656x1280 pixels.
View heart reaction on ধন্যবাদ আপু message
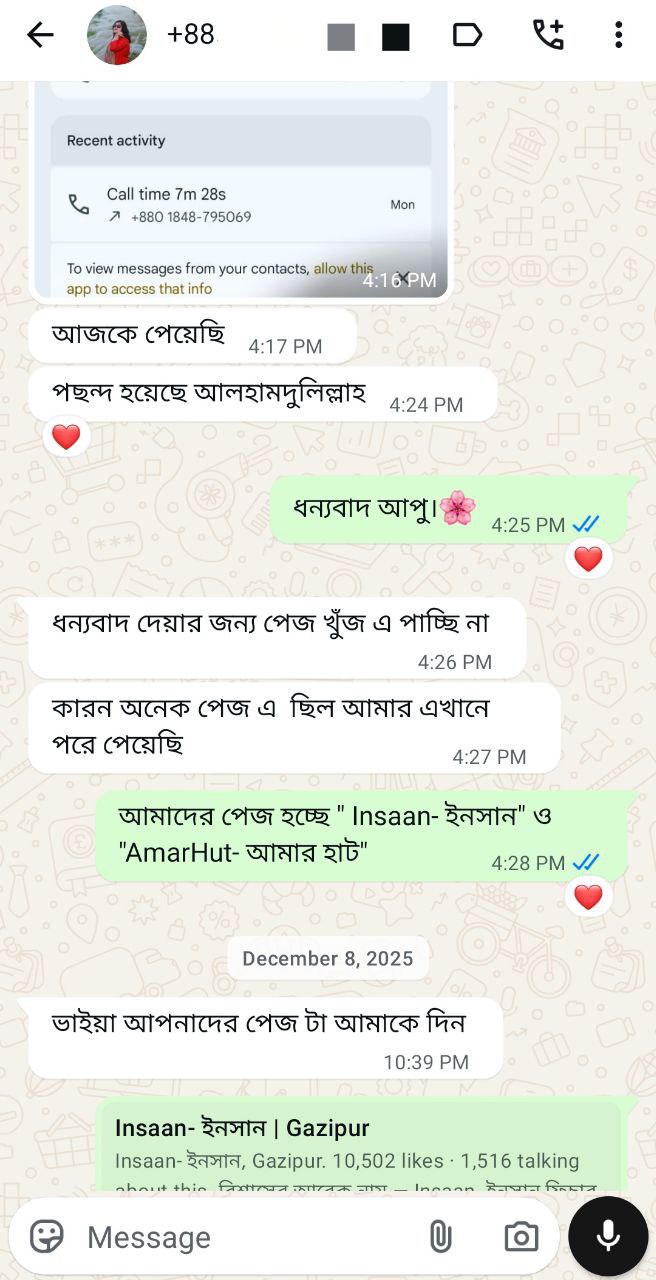588,559
